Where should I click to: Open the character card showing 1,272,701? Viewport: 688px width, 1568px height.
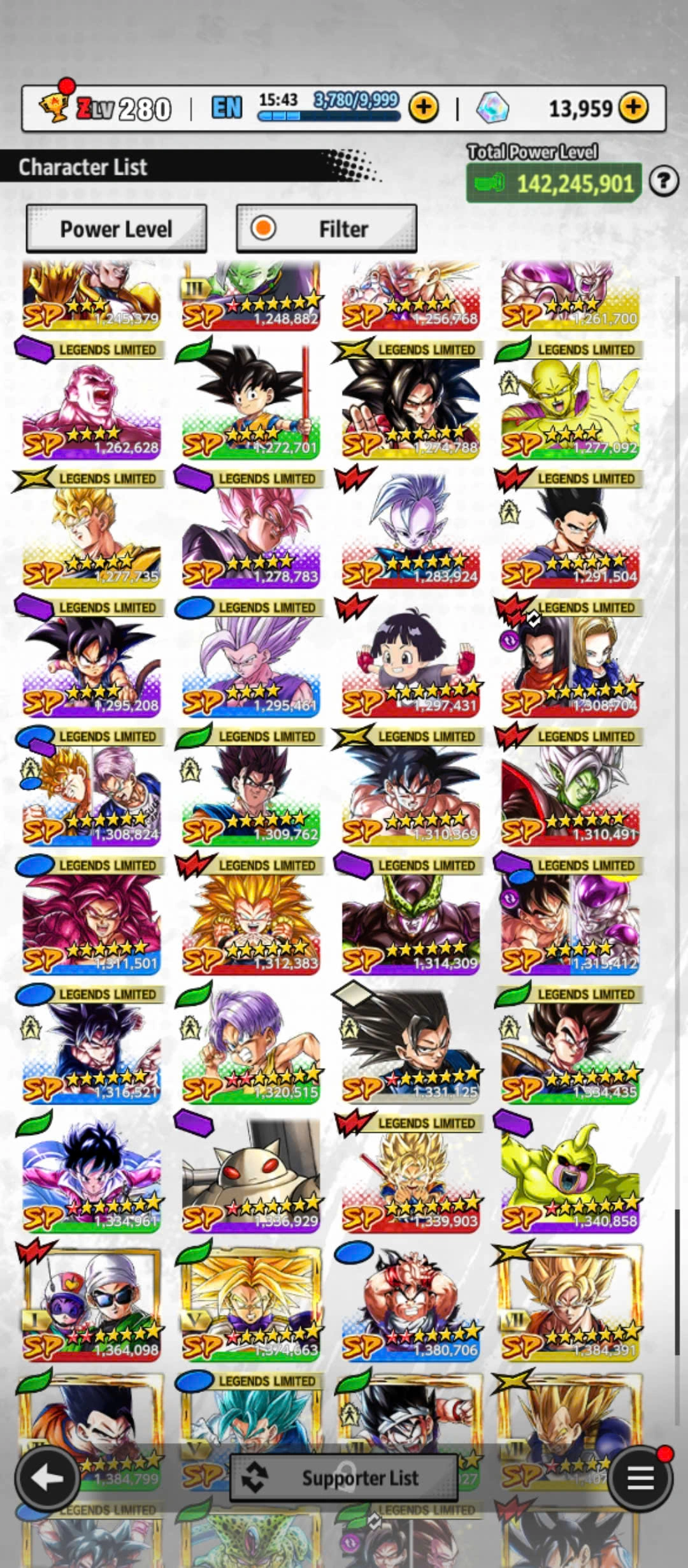tap(251, 408)
